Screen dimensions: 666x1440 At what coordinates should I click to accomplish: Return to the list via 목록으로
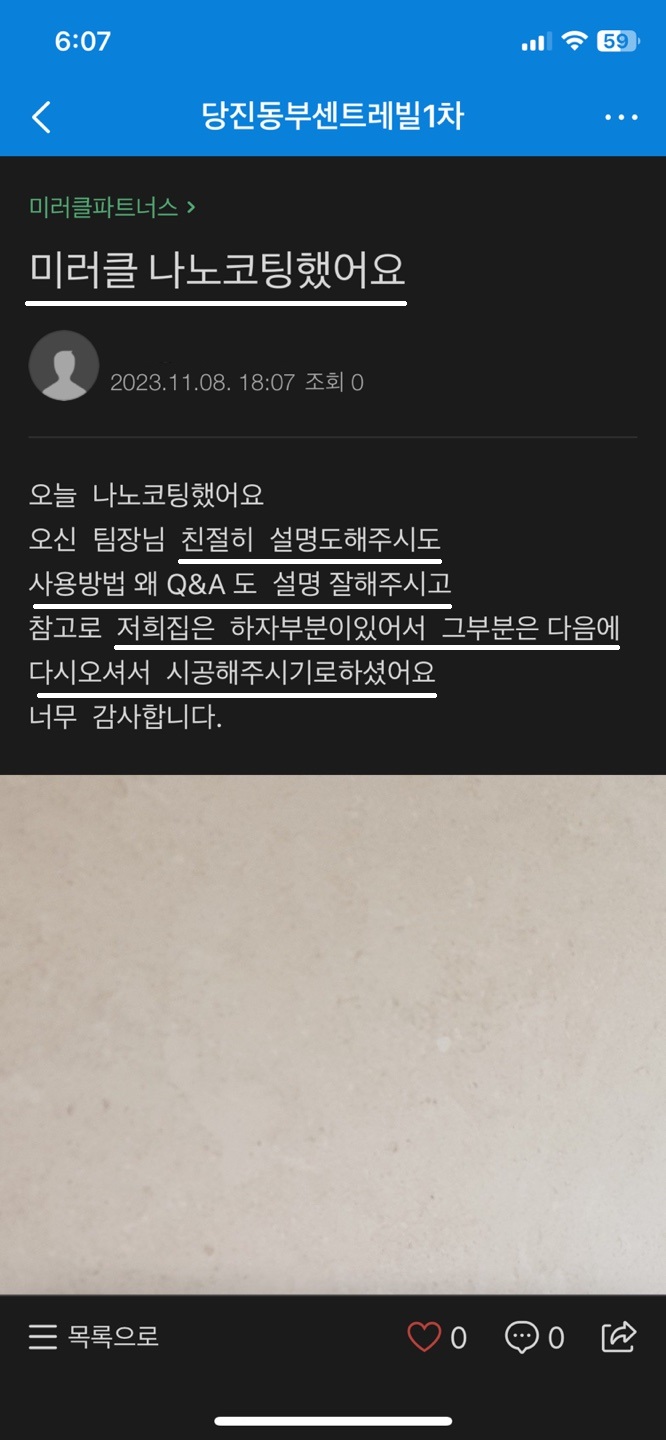point(94,1336)
